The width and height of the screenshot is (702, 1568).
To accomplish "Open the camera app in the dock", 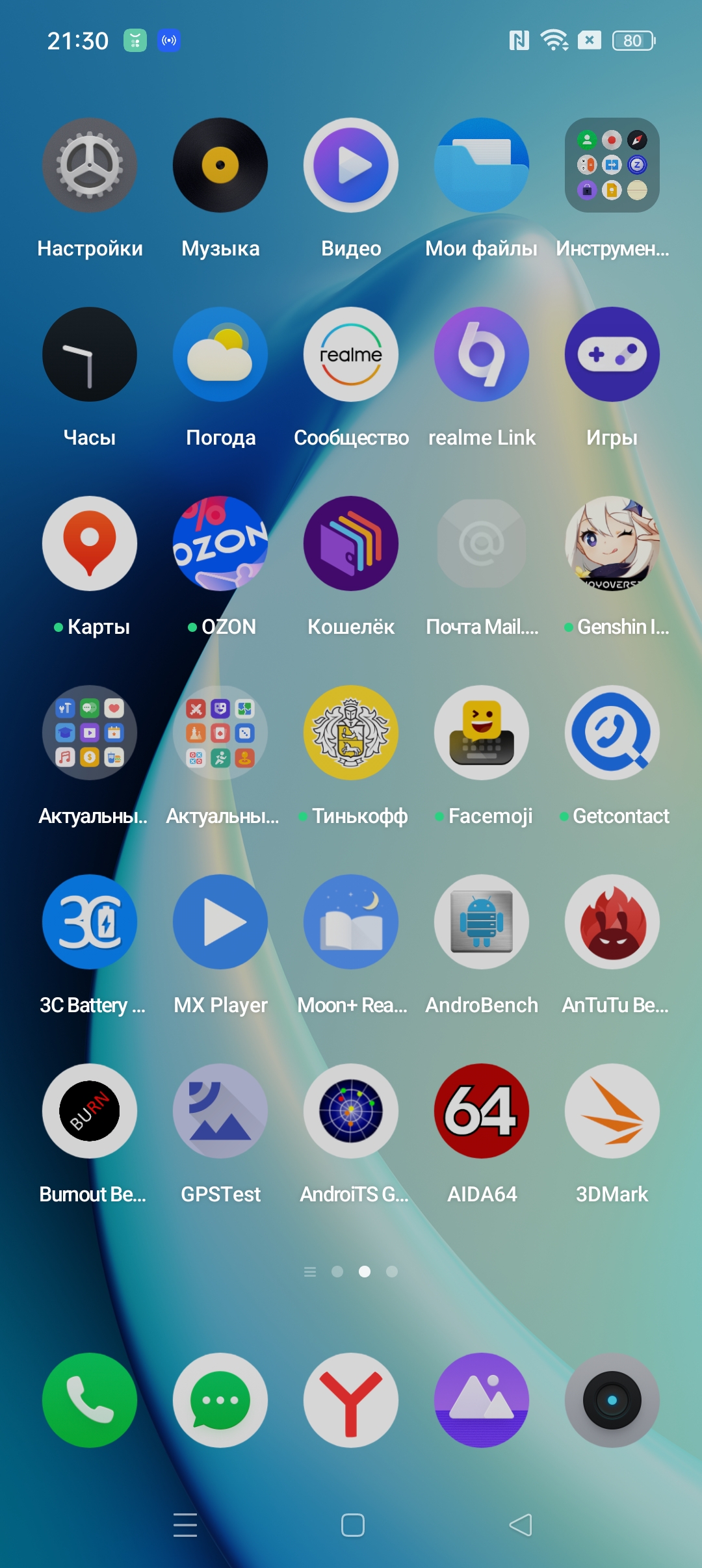I will [x=612, y=1400].
